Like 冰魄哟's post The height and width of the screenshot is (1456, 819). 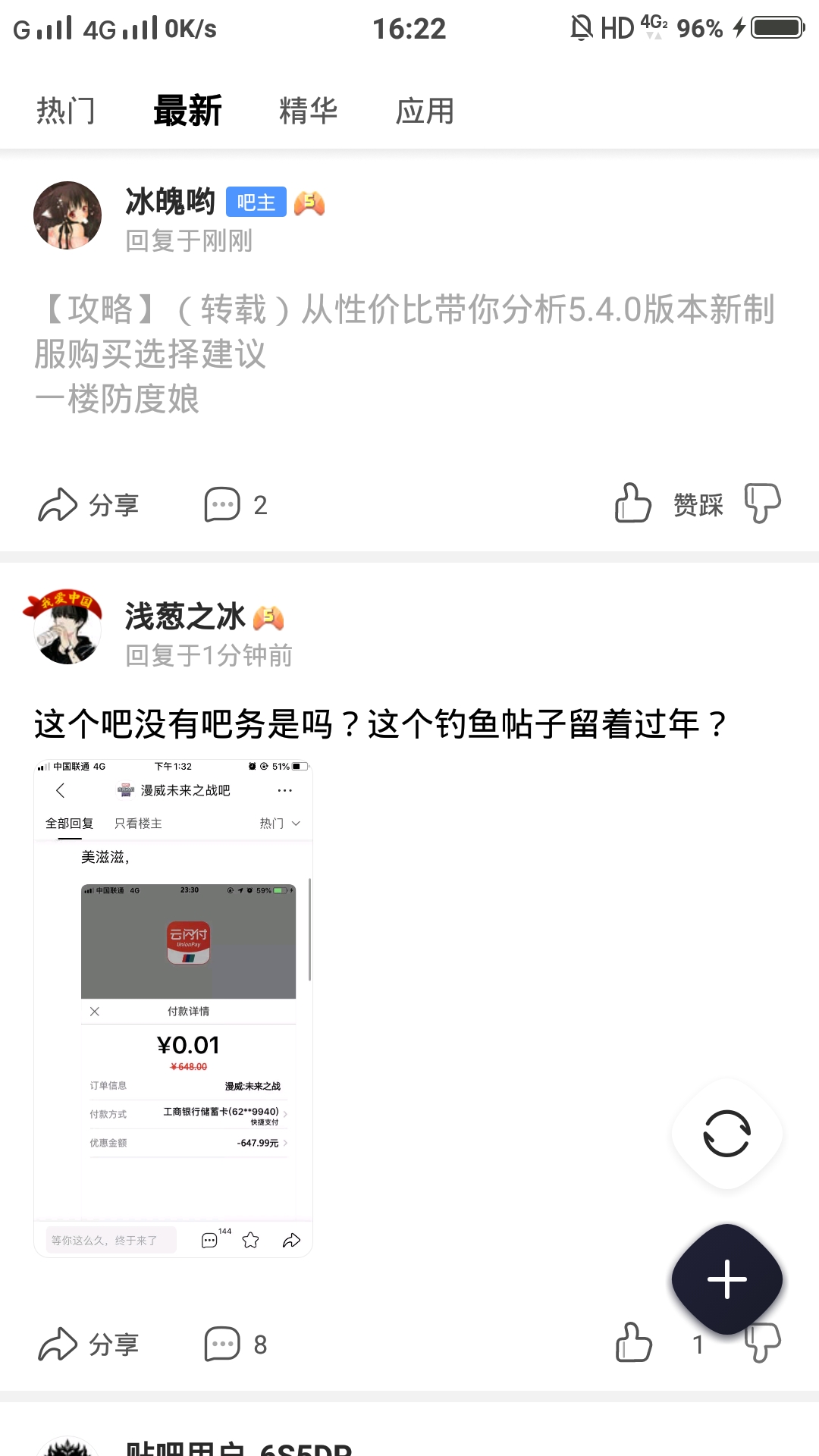633,504
